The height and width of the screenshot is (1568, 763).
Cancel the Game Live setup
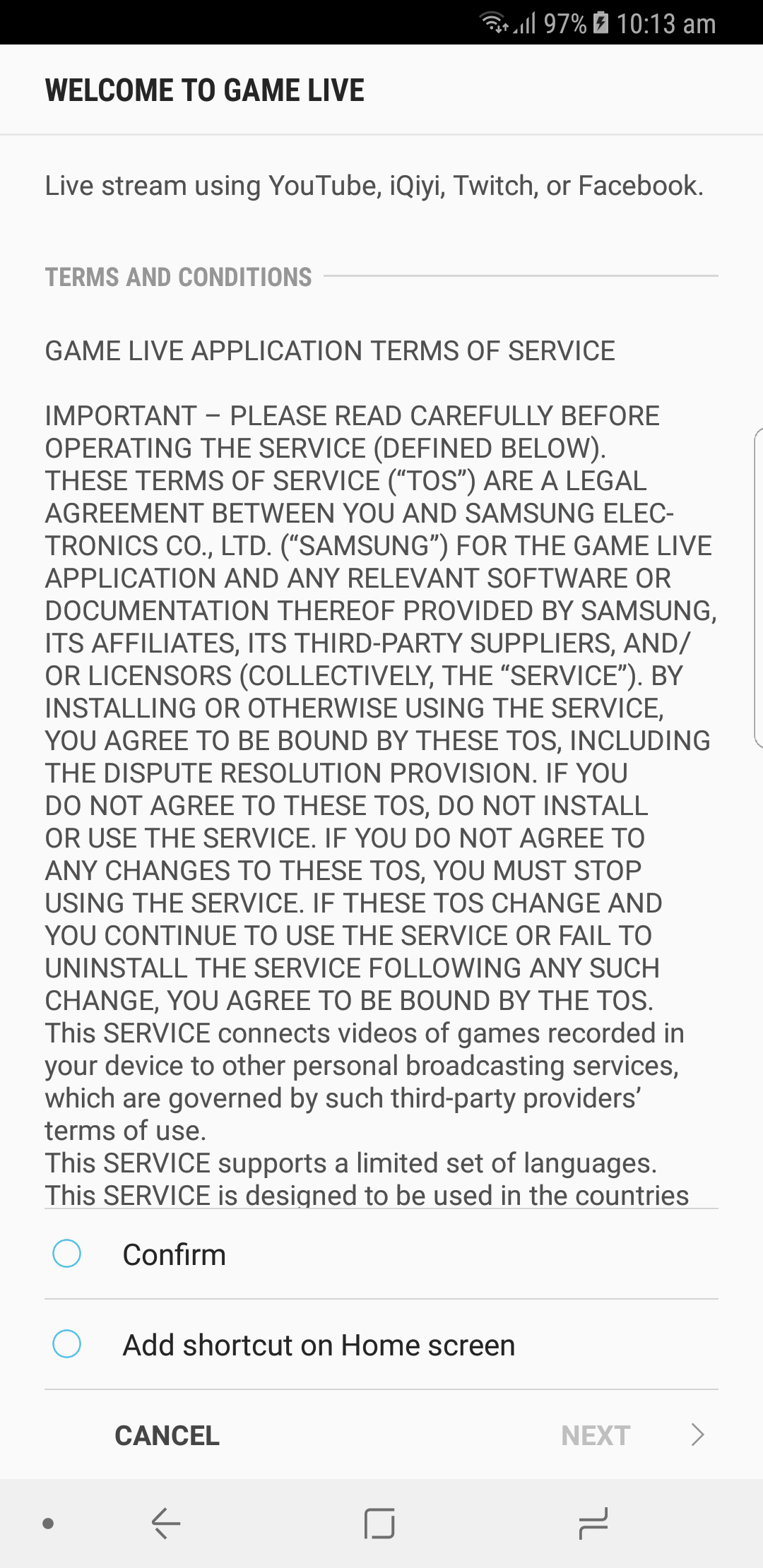pos(167,1435)
